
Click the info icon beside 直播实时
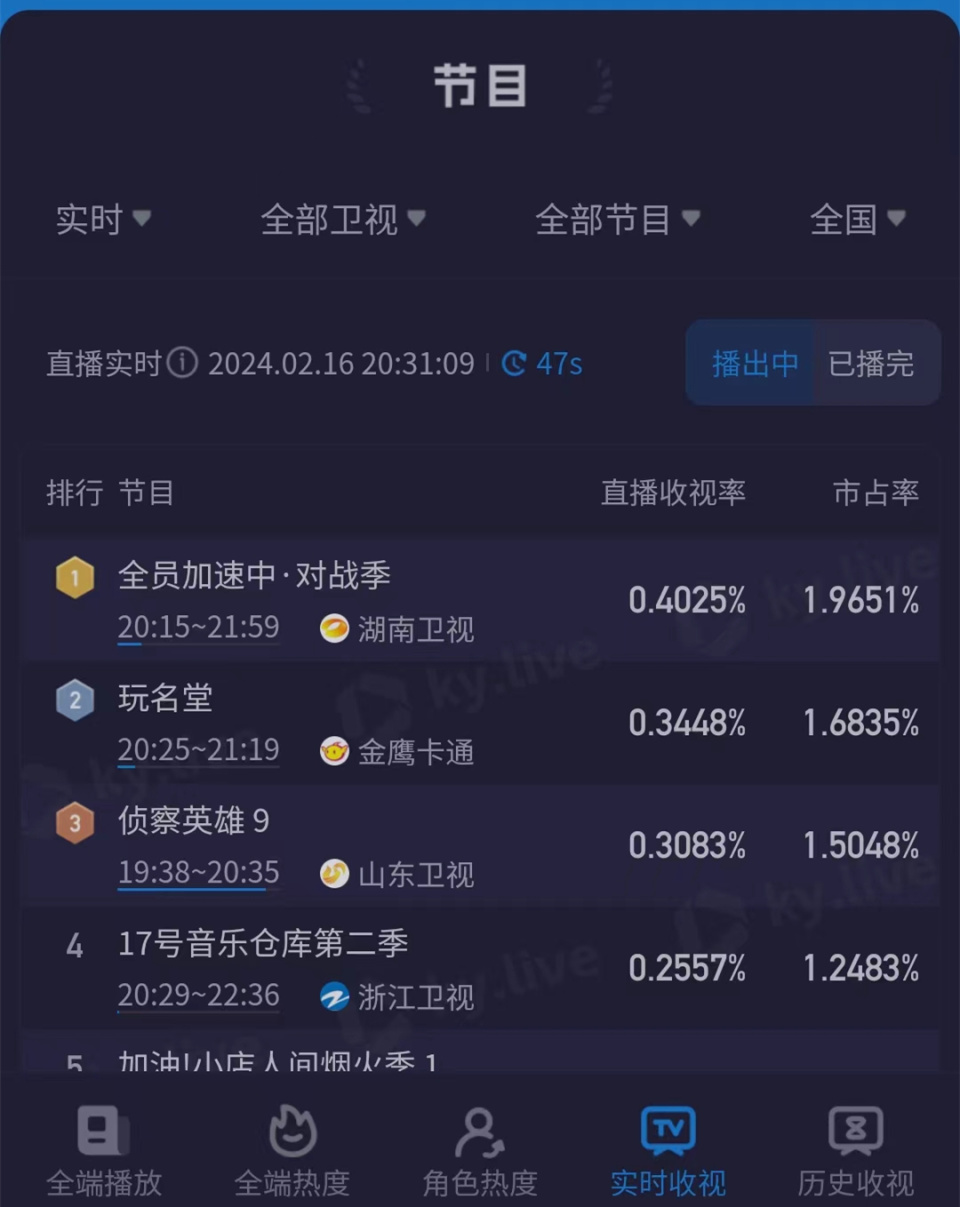182,364
